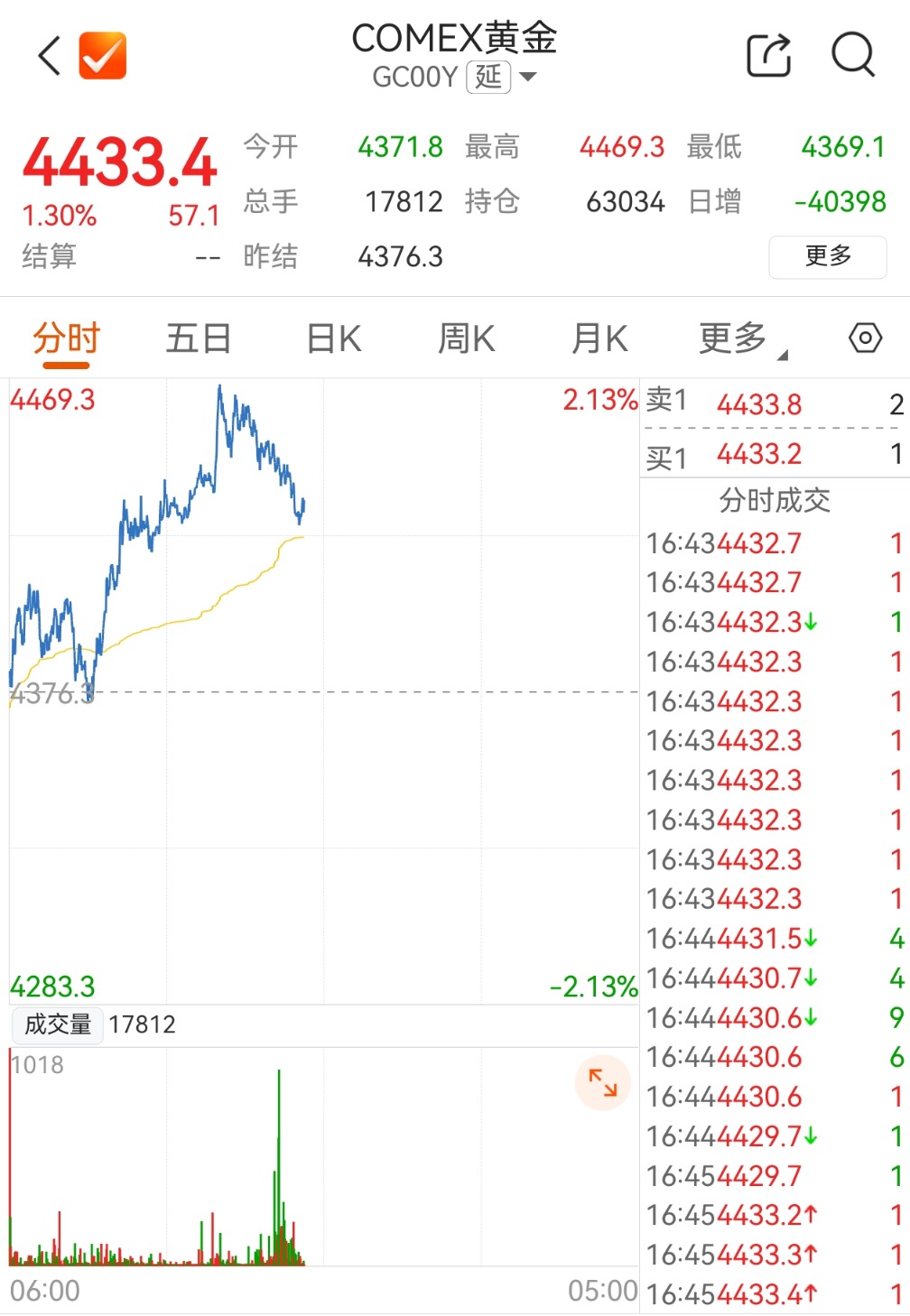910x1316 pixels.
Task: Expand the GC00Y contract dropdown
Action: 528,78
